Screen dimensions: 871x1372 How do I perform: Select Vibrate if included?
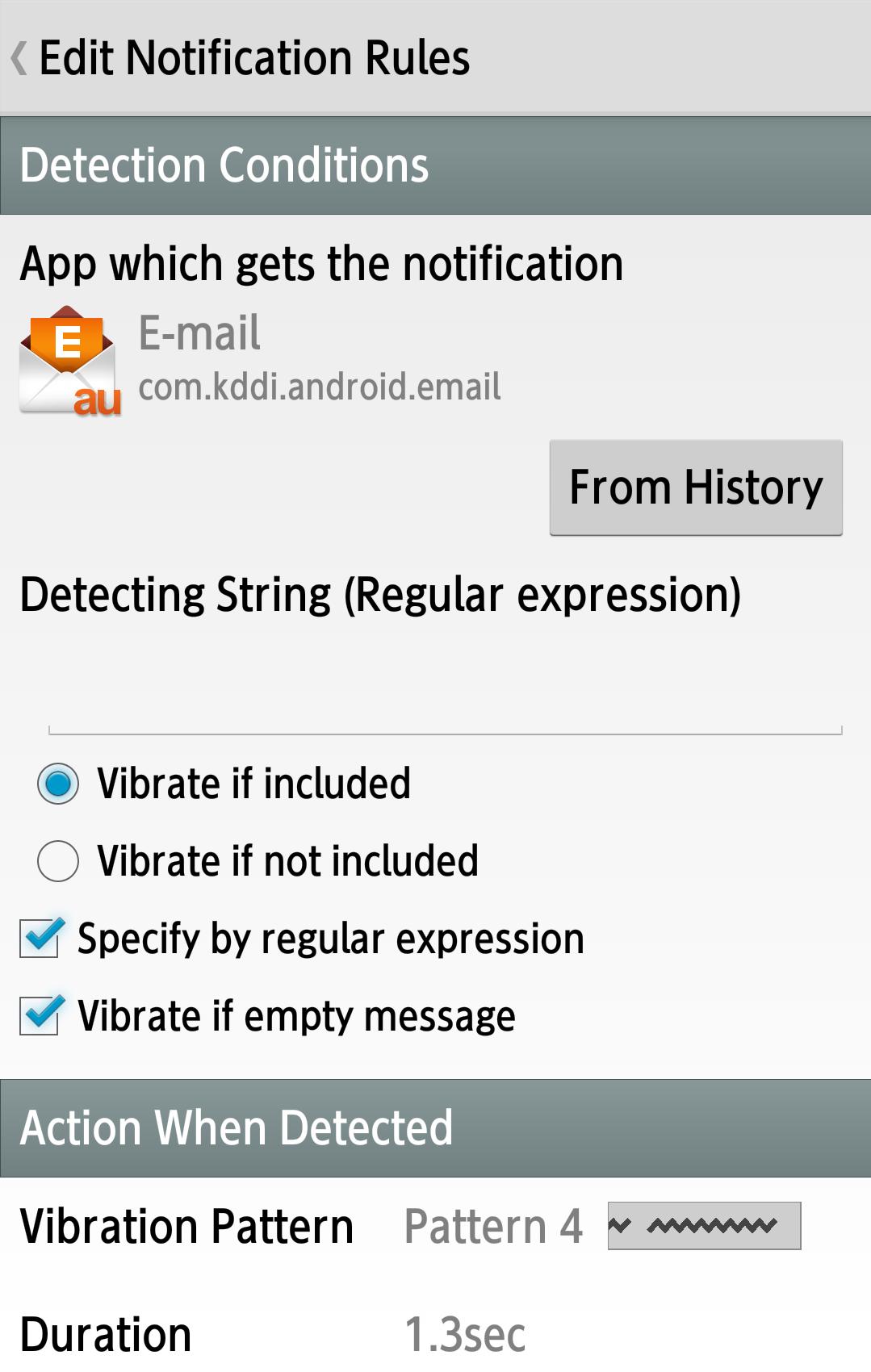point(58,784)
